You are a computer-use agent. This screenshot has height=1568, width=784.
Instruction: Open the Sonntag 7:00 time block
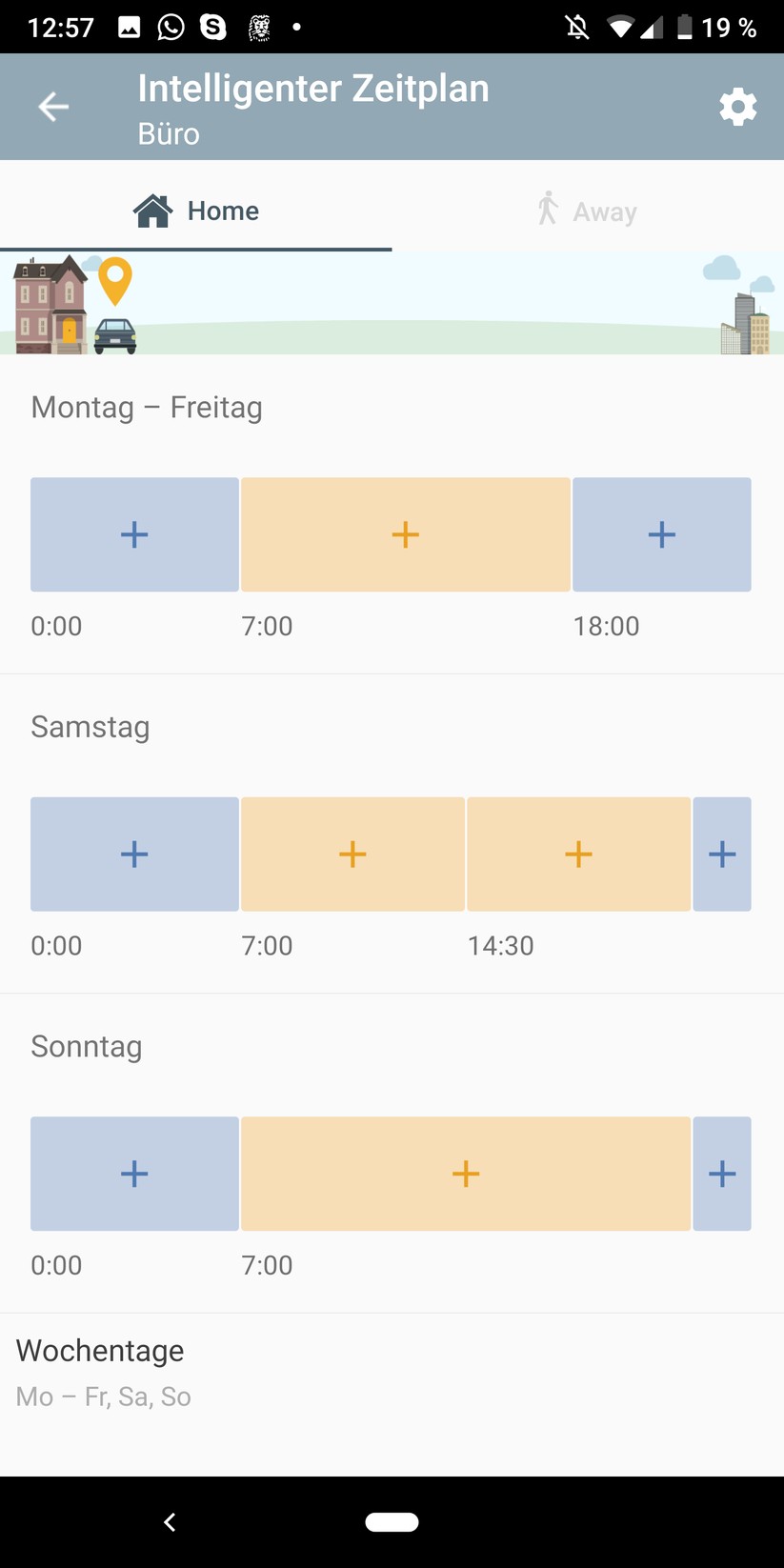point(466,1174)
